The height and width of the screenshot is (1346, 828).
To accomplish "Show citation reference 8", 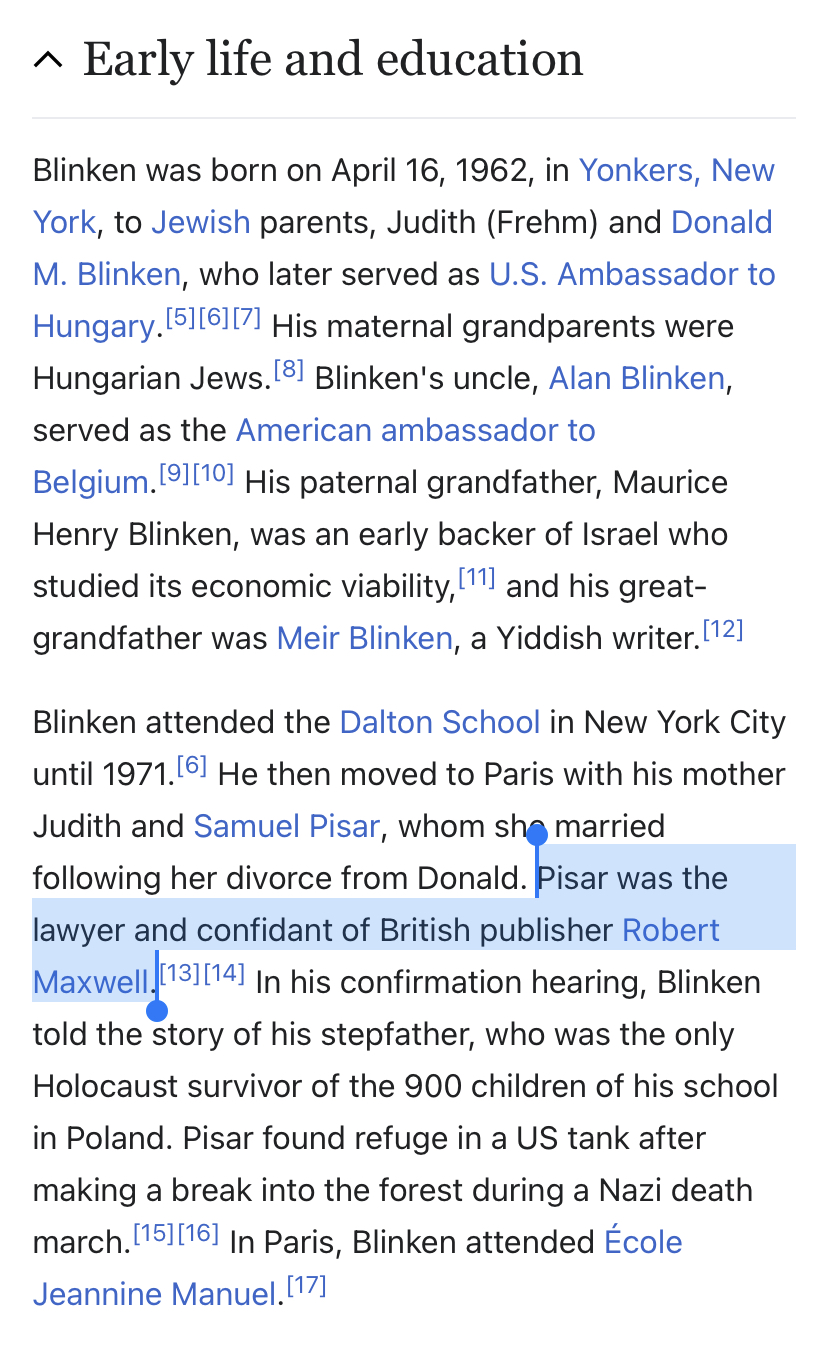I will click(x=289, y=371).
